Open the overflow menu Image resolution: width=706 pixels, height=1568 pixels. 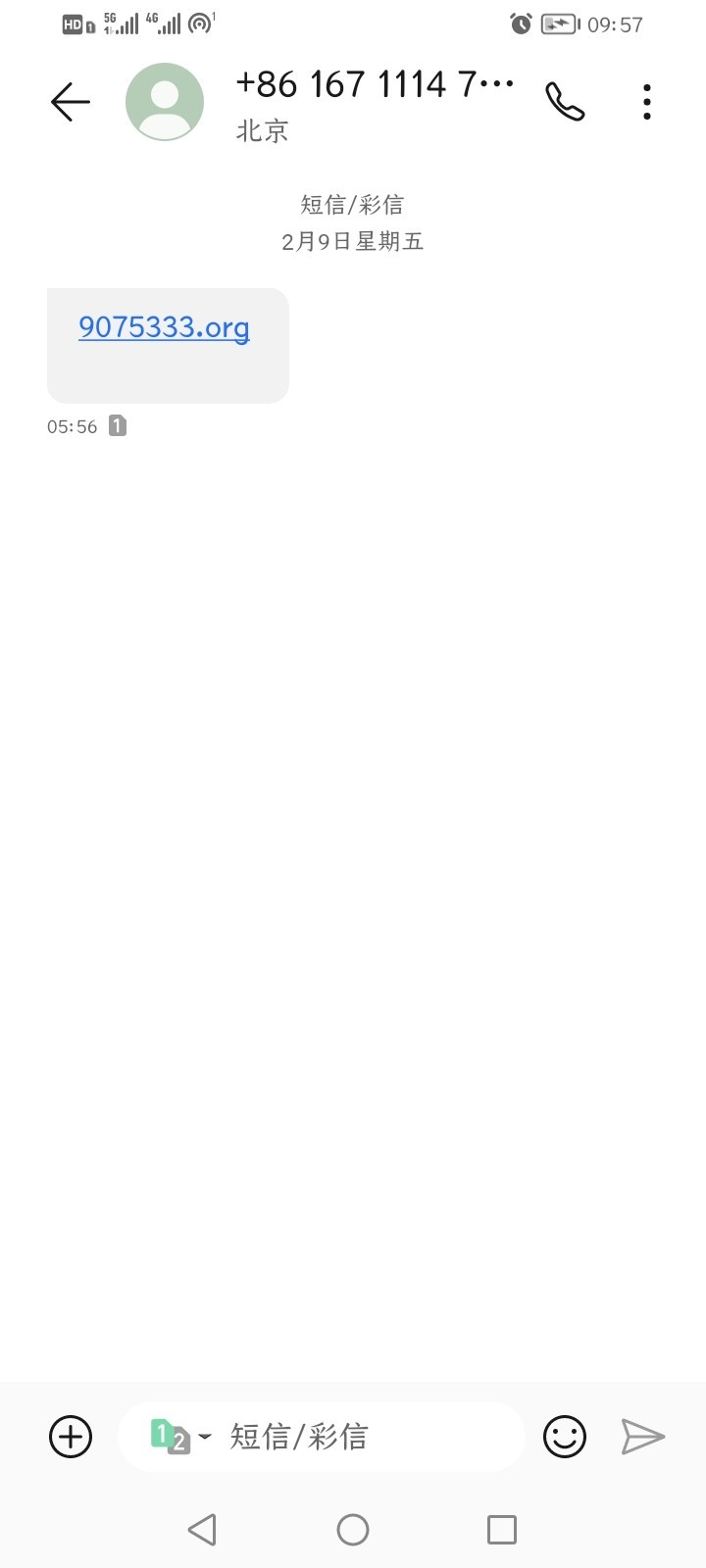[647, 102]
